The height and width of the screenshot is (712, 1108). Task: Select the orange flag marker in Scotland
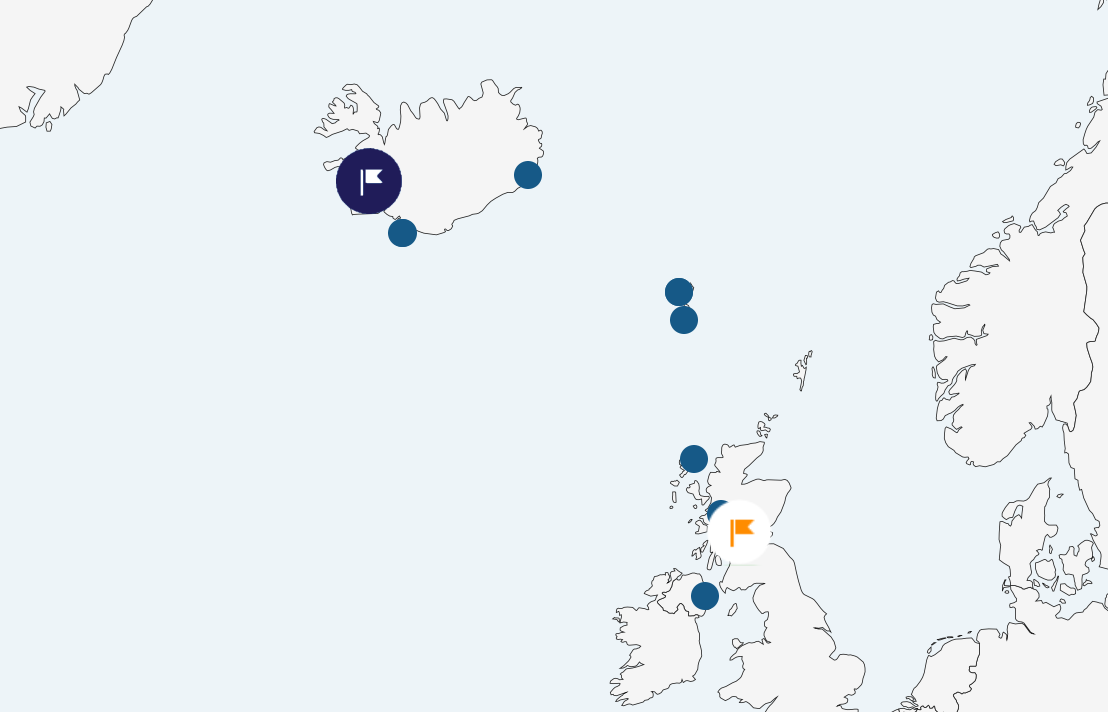coord(740,532)
